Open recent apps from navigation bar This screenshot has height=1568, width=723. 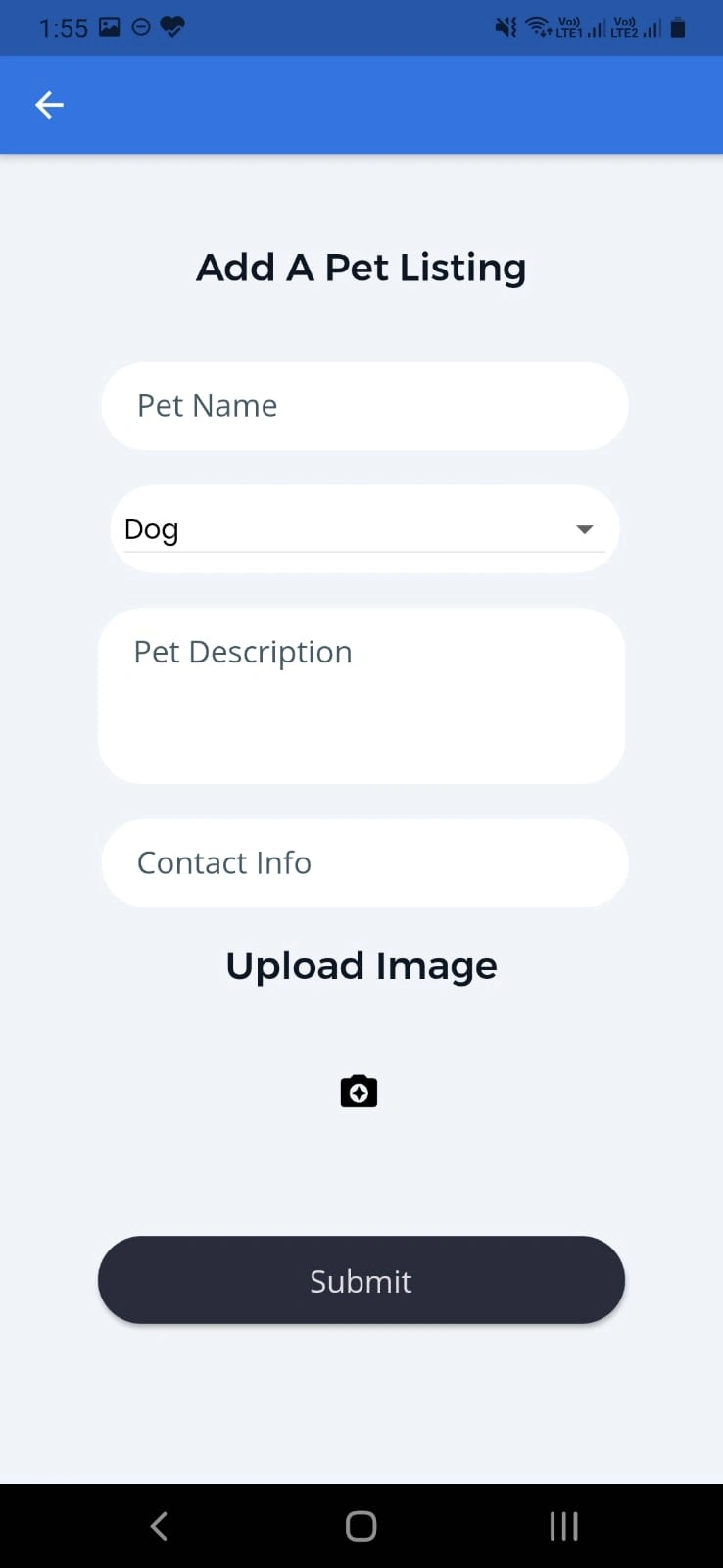tap(563, 1526)
